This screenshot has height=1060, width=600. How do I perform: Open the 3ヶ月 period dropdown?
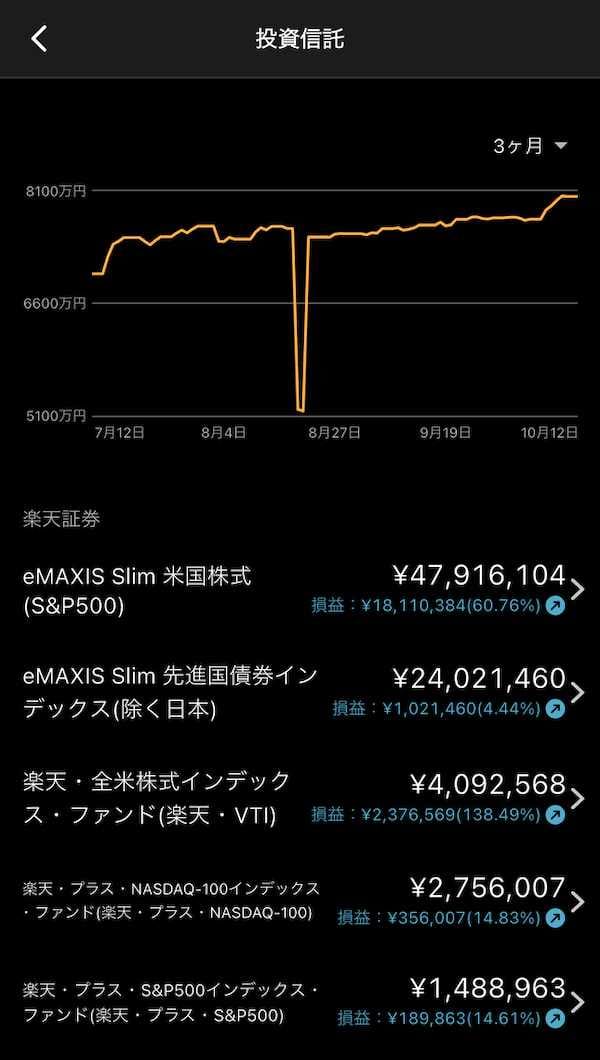(x=530, y=146)
